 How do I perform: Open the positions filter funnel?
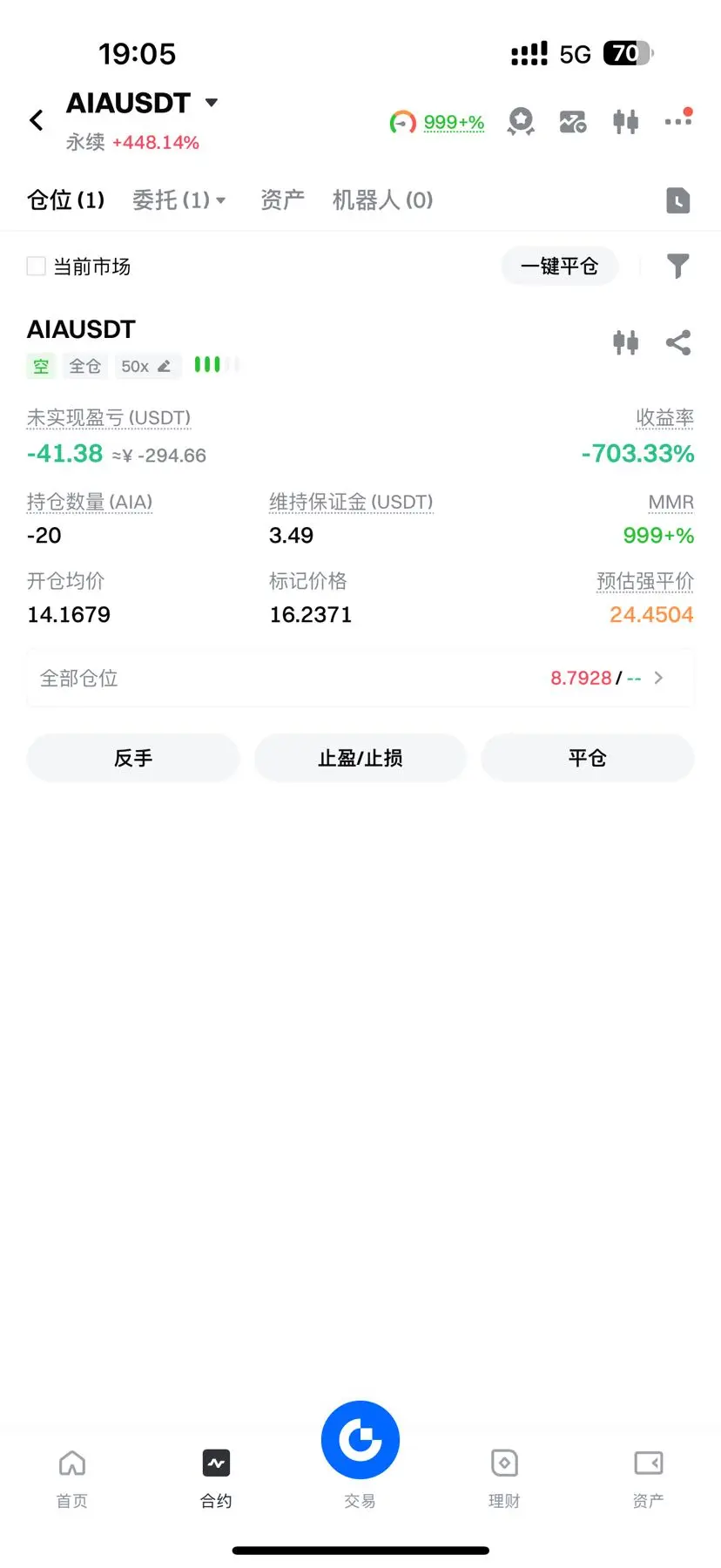(x=677, y=266)
